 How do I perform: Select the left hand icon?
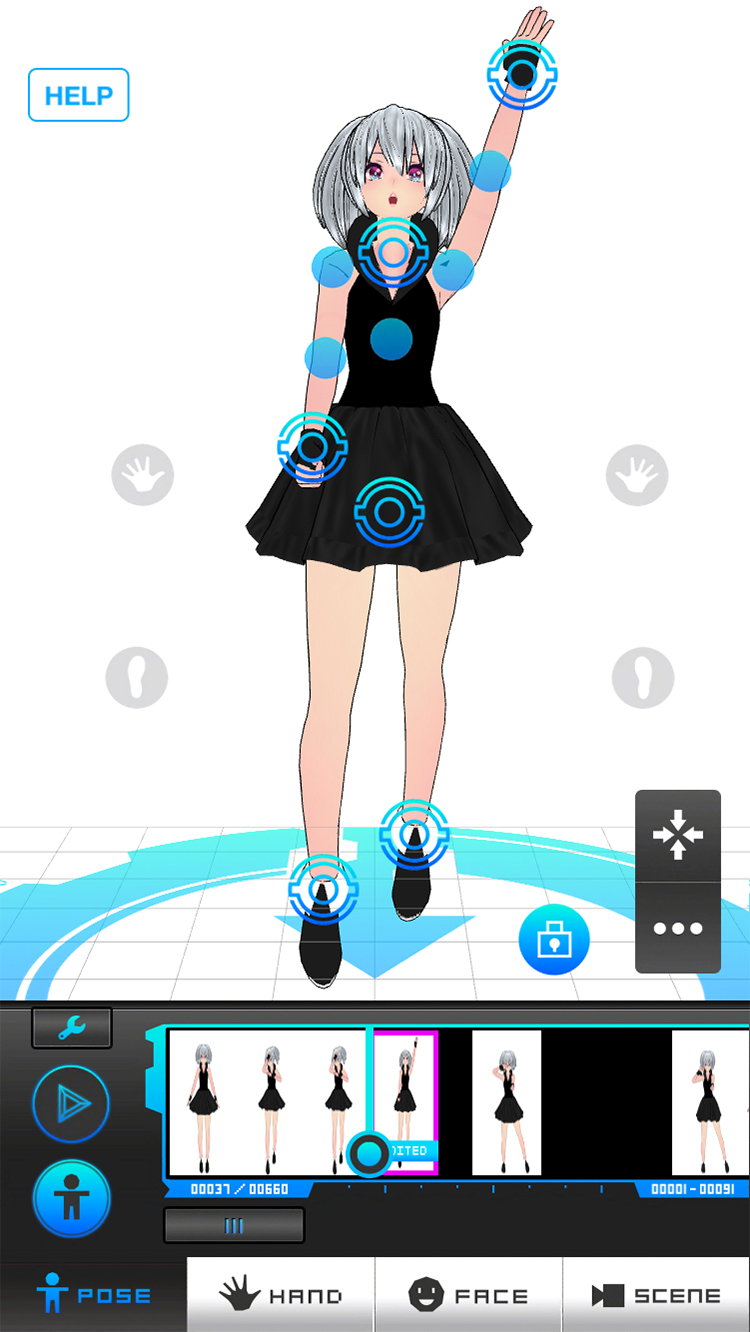coord(142,474)
